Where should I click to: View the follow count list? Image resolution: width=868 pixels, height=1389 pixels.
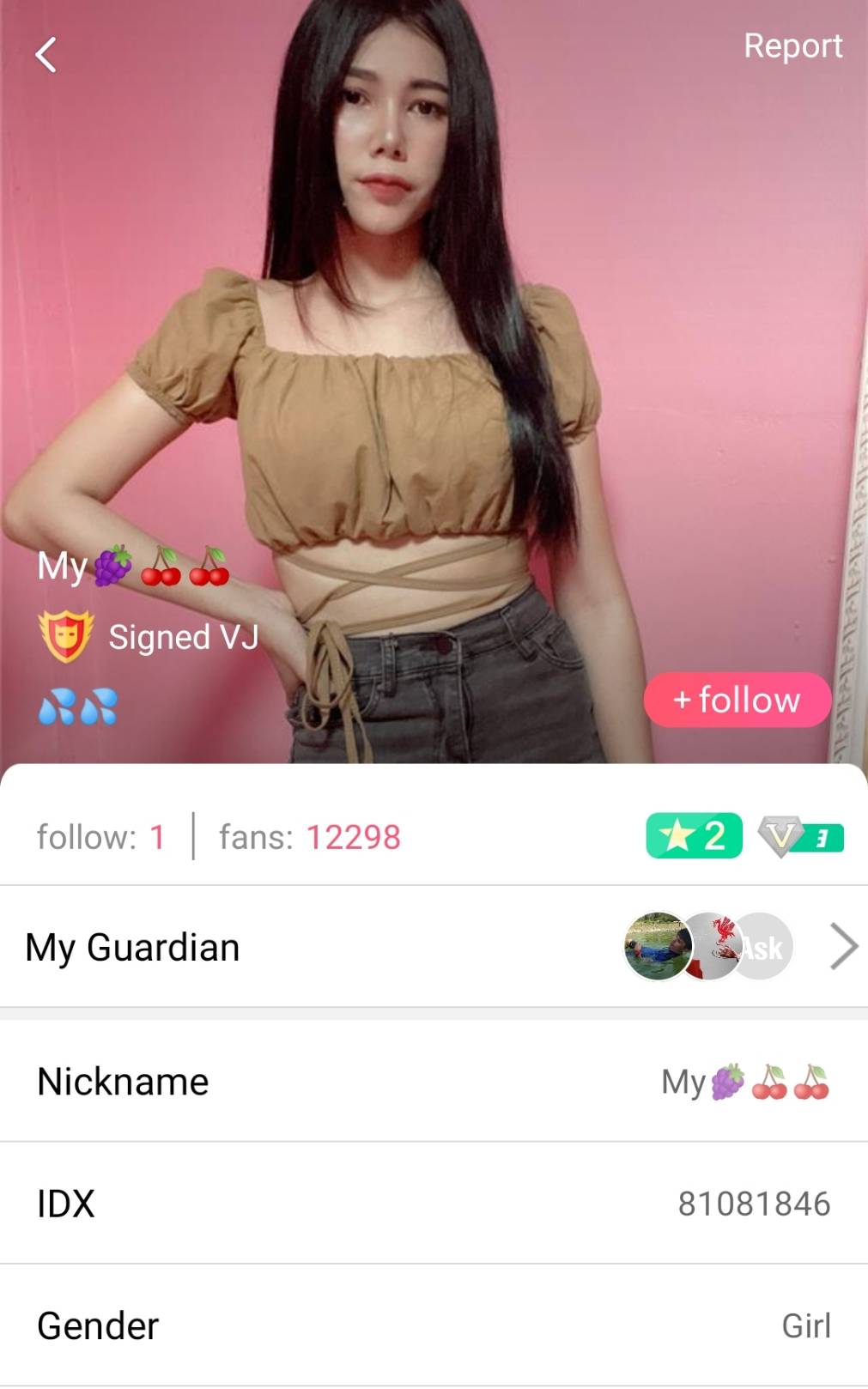pyautogui.click(x=100, y=837)
